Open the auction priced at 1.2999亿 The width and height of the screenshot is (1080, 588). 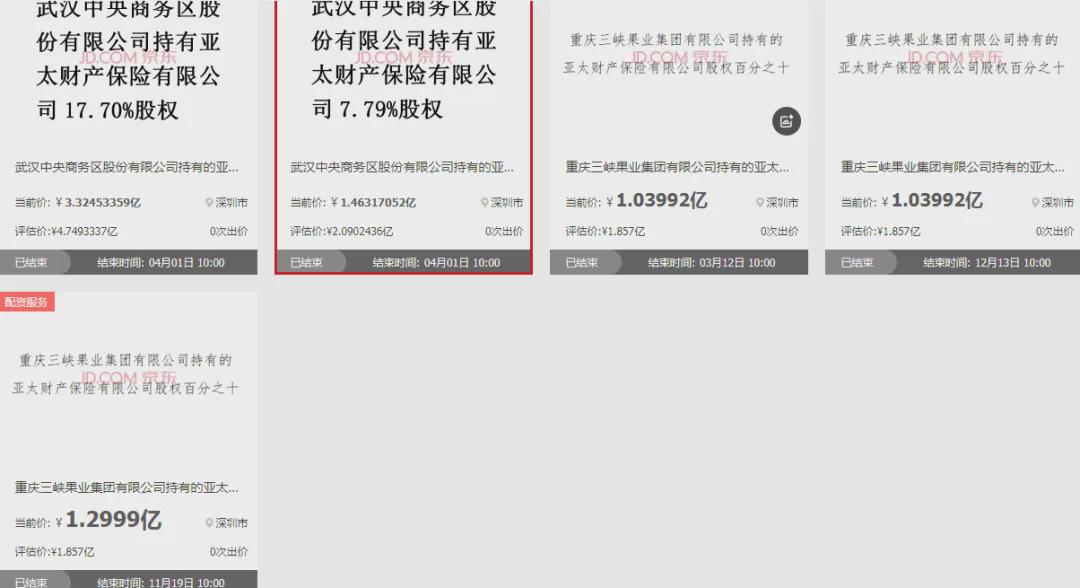tap(127, 488)
